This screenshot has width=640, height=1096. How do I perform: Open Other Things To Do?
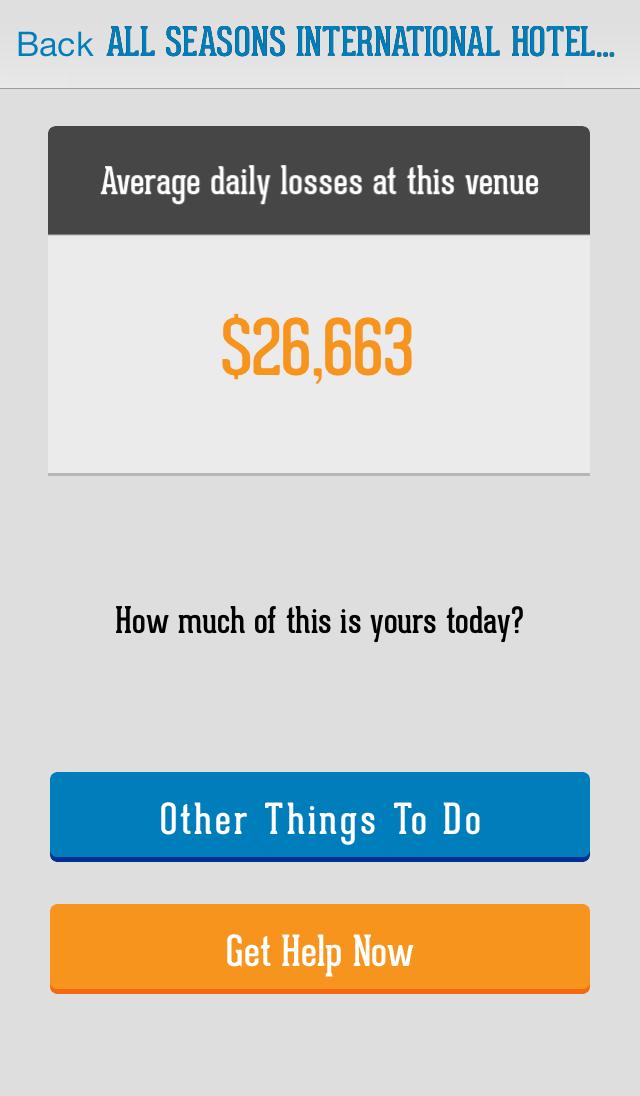click(320, 816)
